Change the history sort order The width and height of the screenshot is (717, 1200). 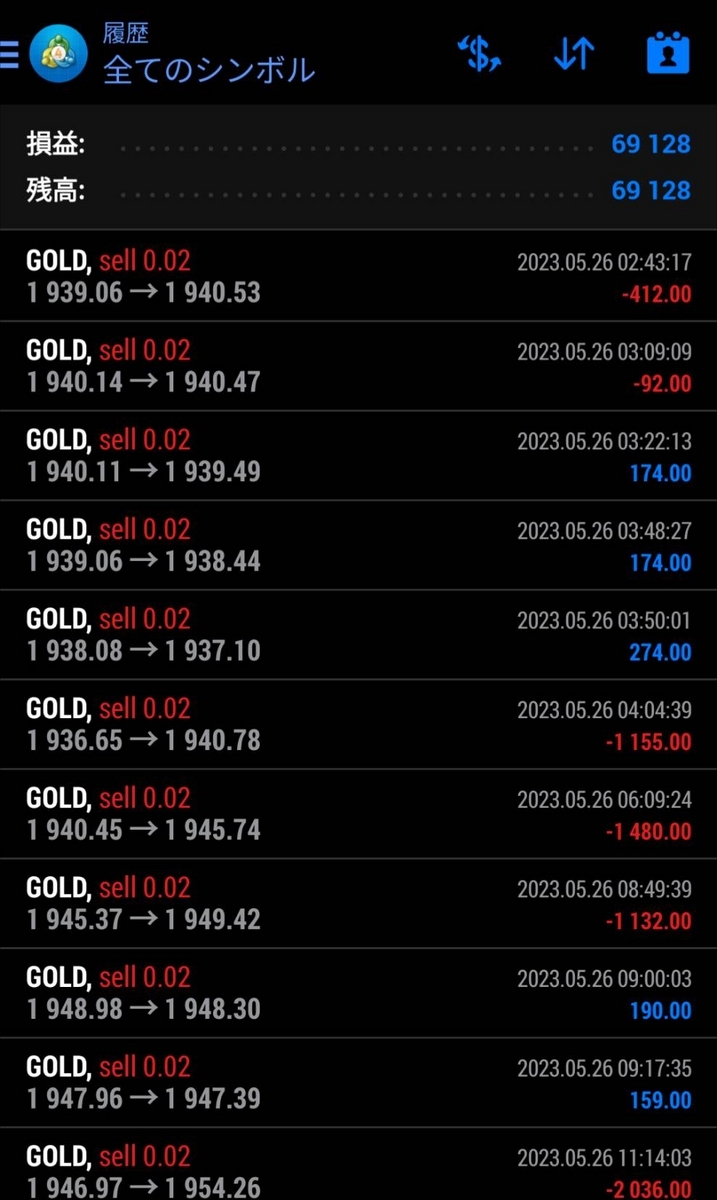coord(574,54)
